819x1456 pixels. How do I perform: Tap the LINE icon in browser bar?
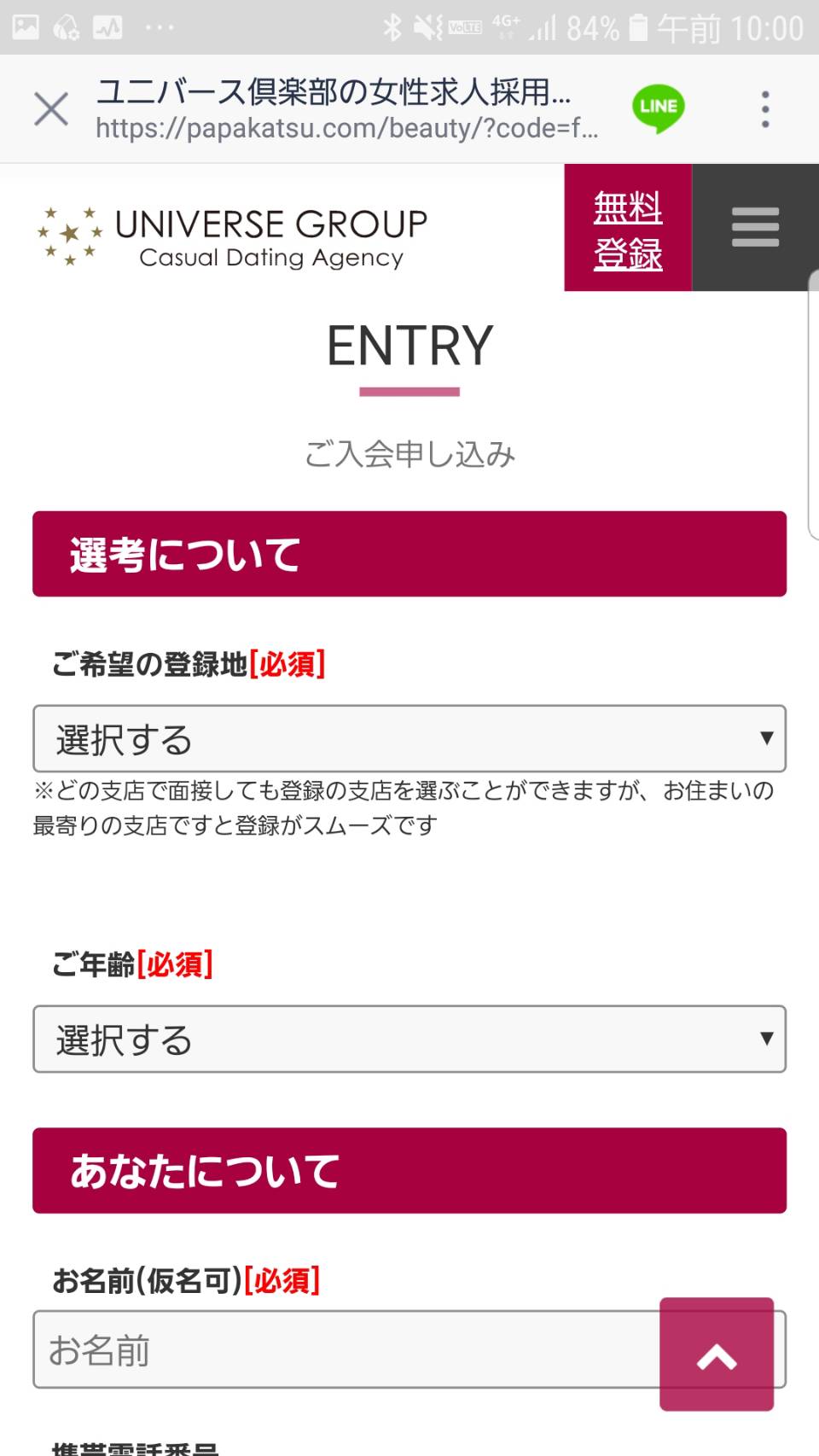coord(658,108)
